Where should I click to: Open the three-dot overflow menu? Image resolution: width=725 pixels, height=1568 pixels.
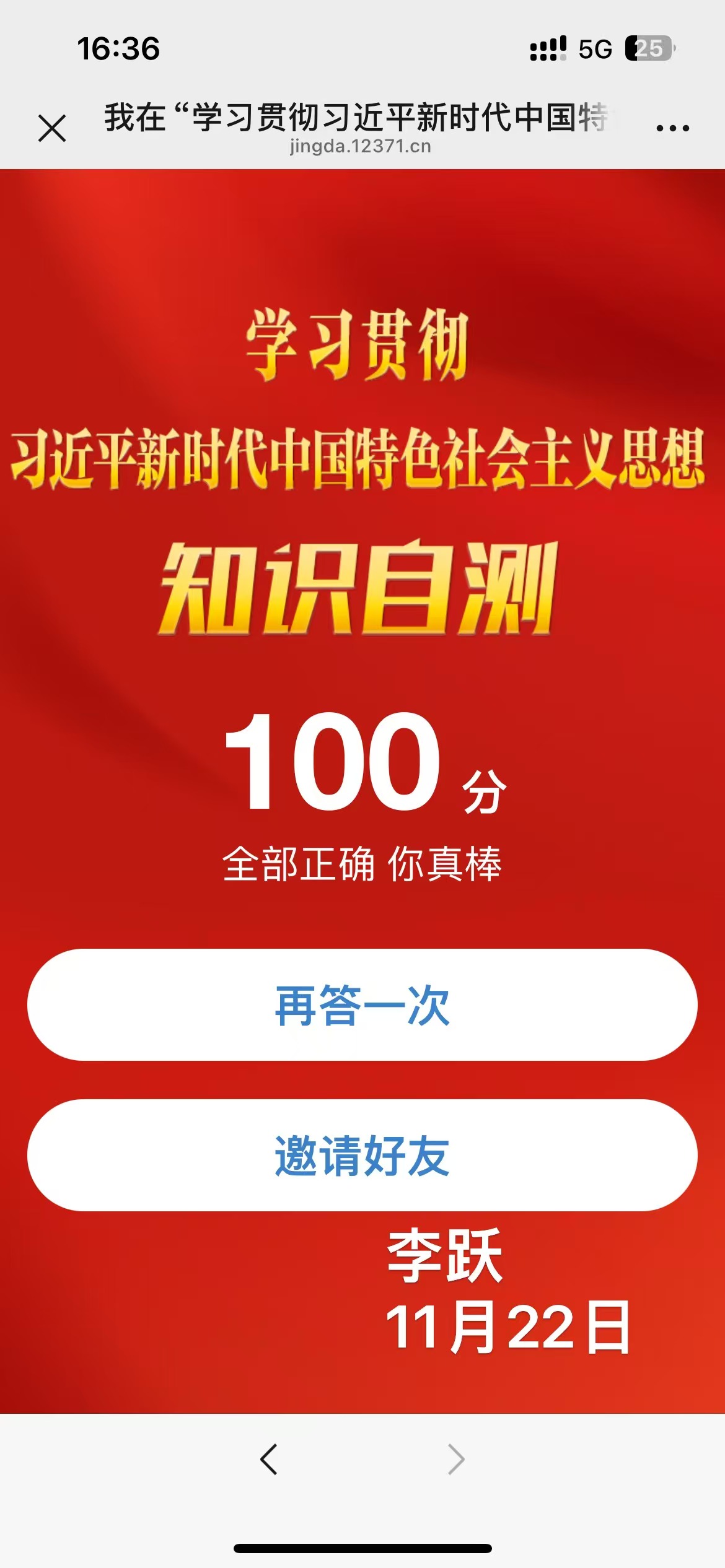672,128
